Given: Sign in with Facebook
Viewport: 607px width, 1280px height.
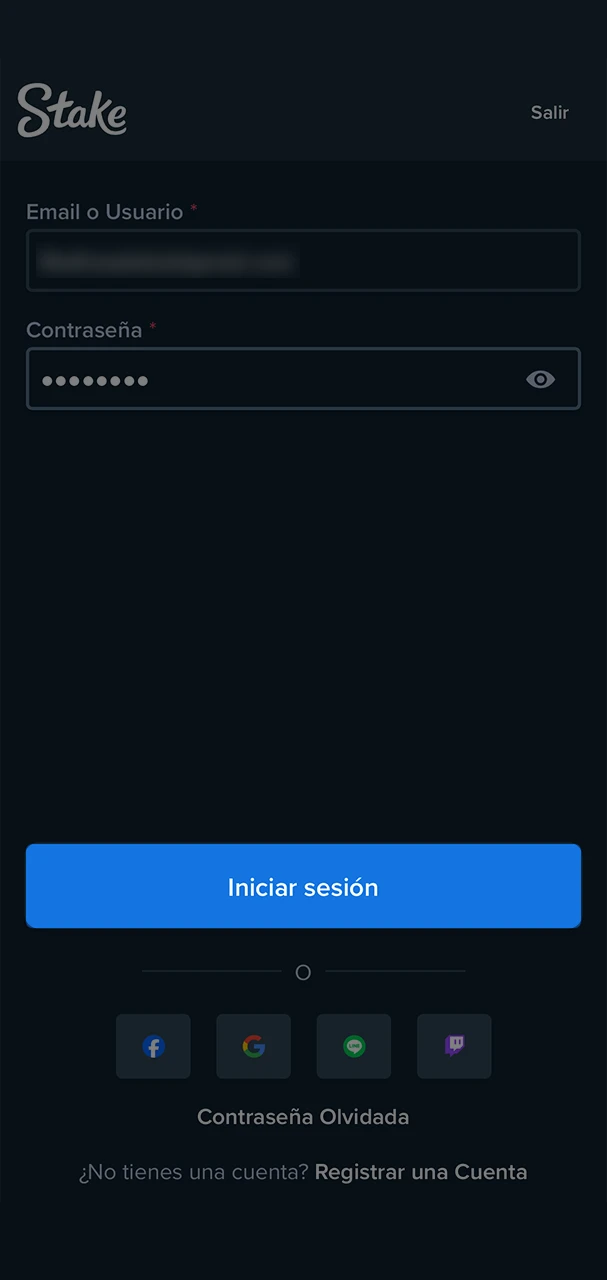Looking at the screenshot, I should tap(153, 1046).
